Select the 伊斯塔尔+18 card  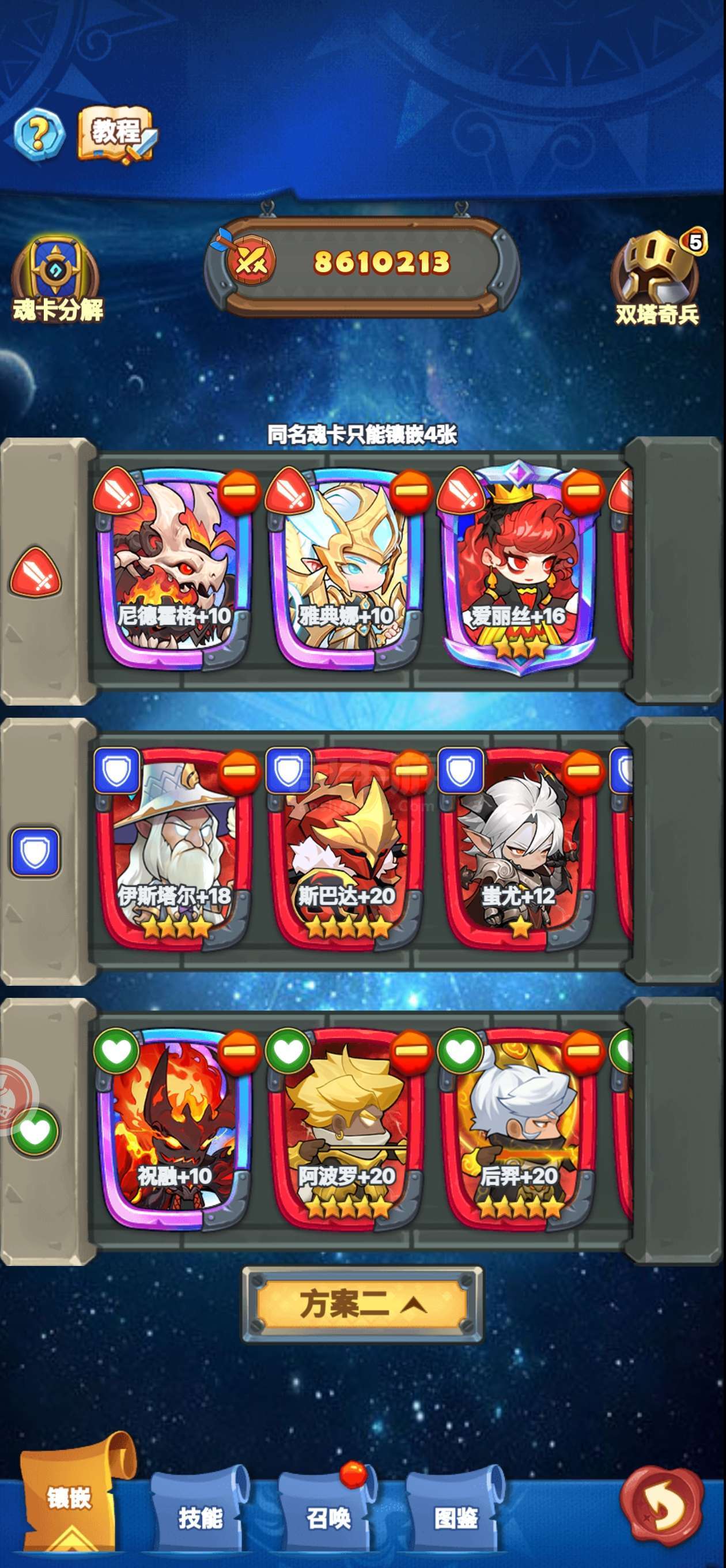tap(175, 850)
